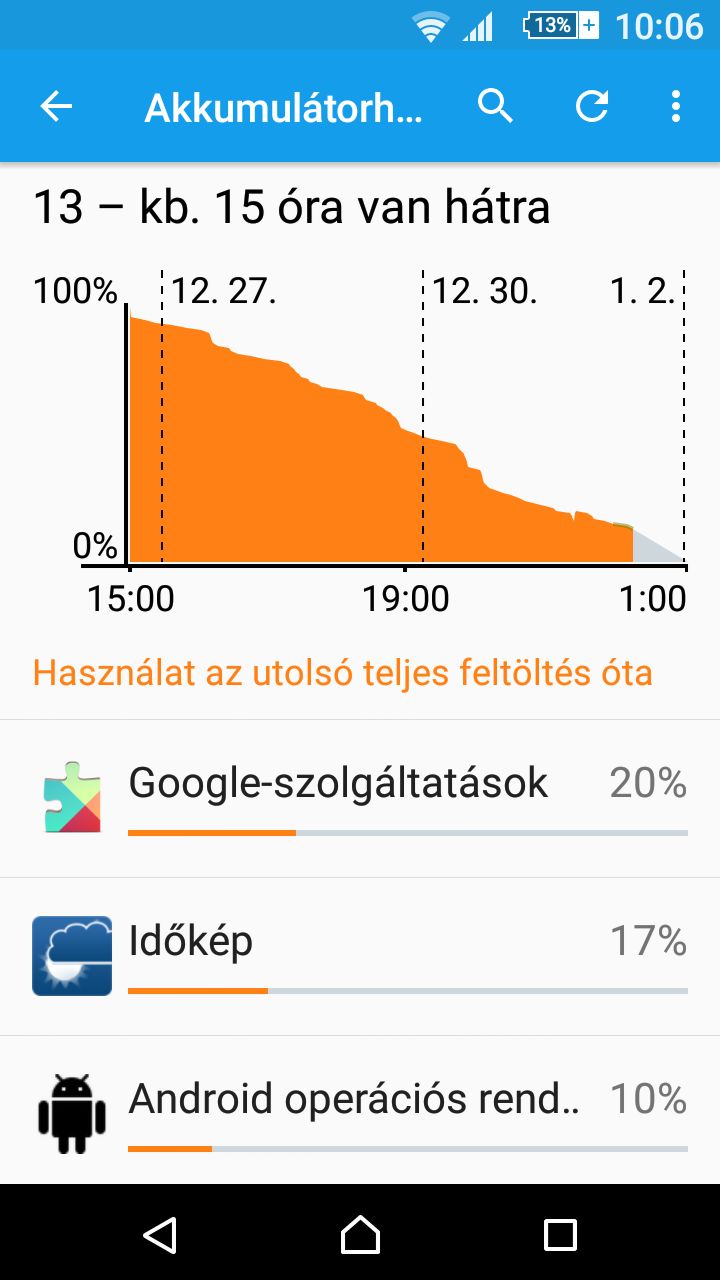The image size is (720, 1280).
Task: Open the battery history graph details
Action: point(360,440)
